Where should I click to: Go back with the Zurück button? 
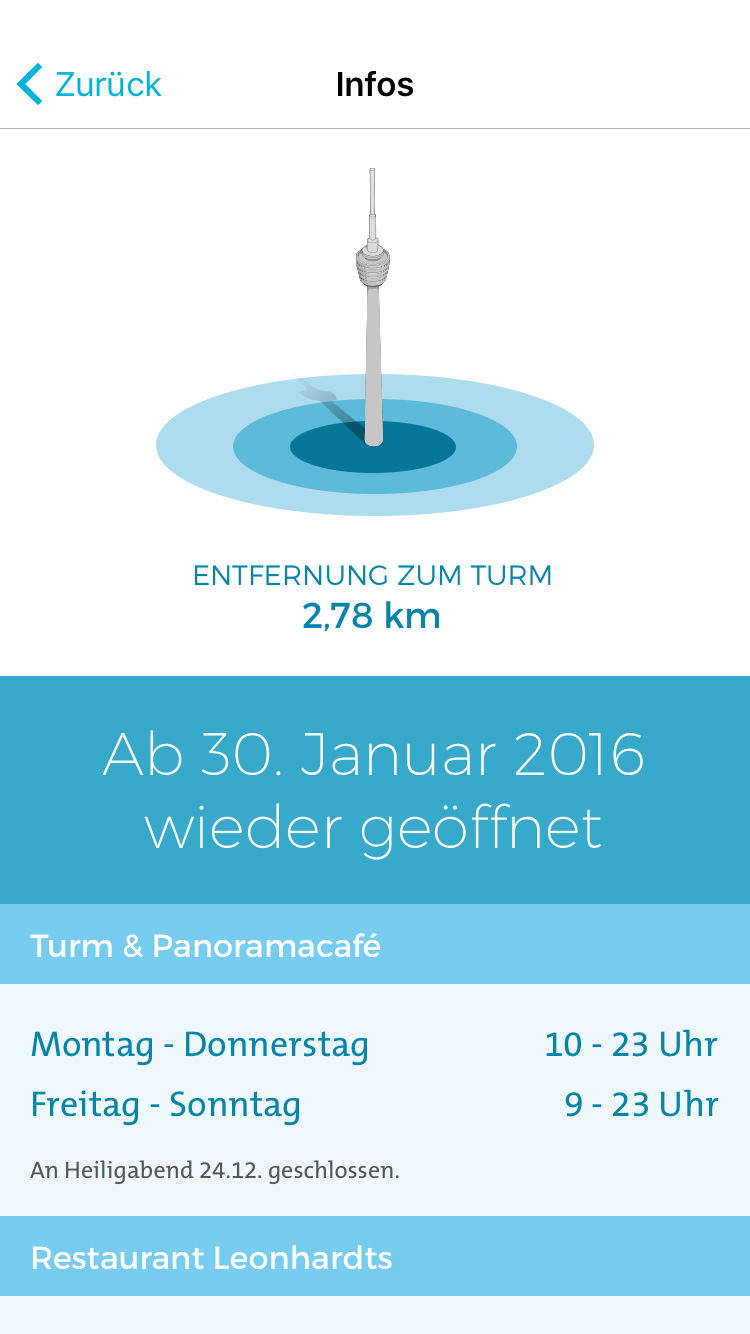[89, 84]
